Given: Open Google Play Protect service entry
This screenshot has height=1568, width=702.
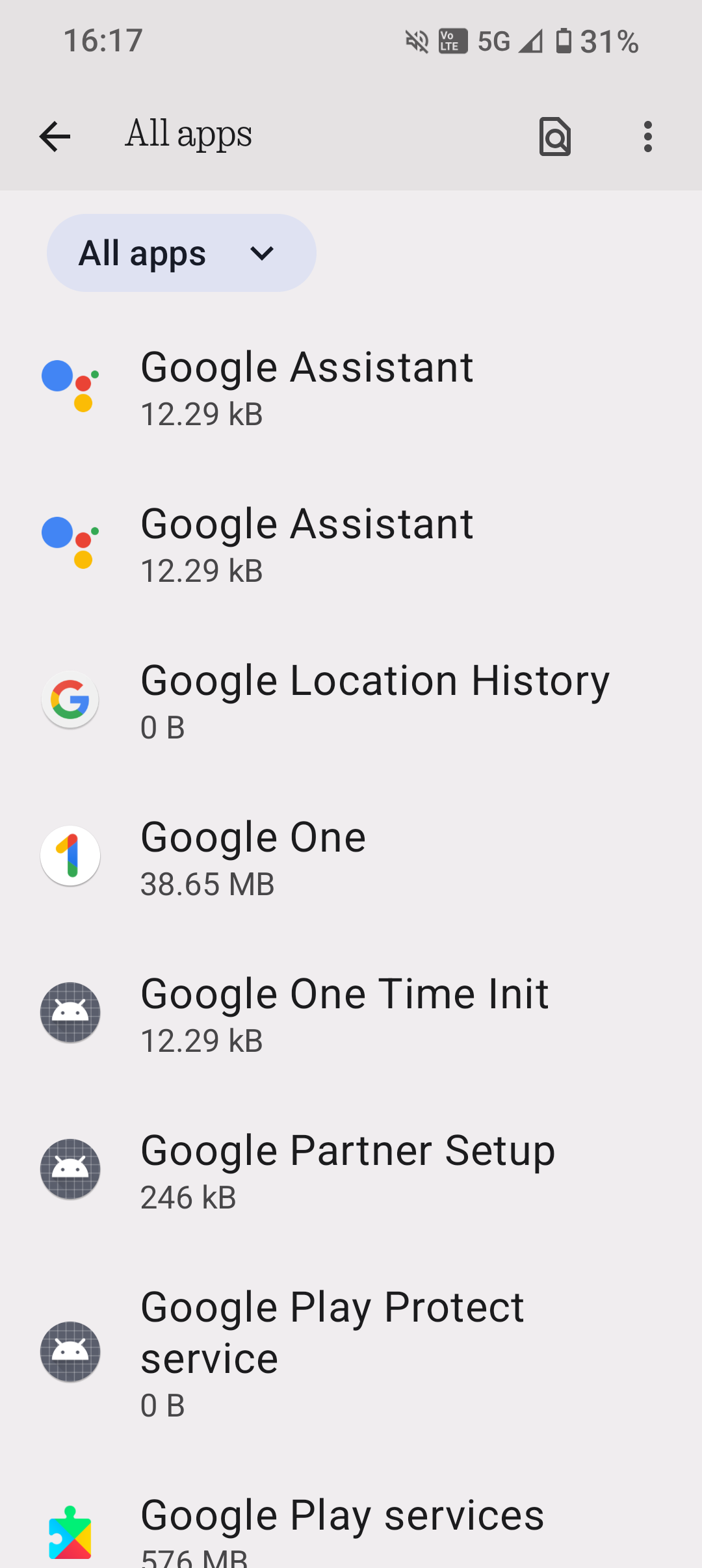Looking at the screenshot, I should (x=351, y=1353).
